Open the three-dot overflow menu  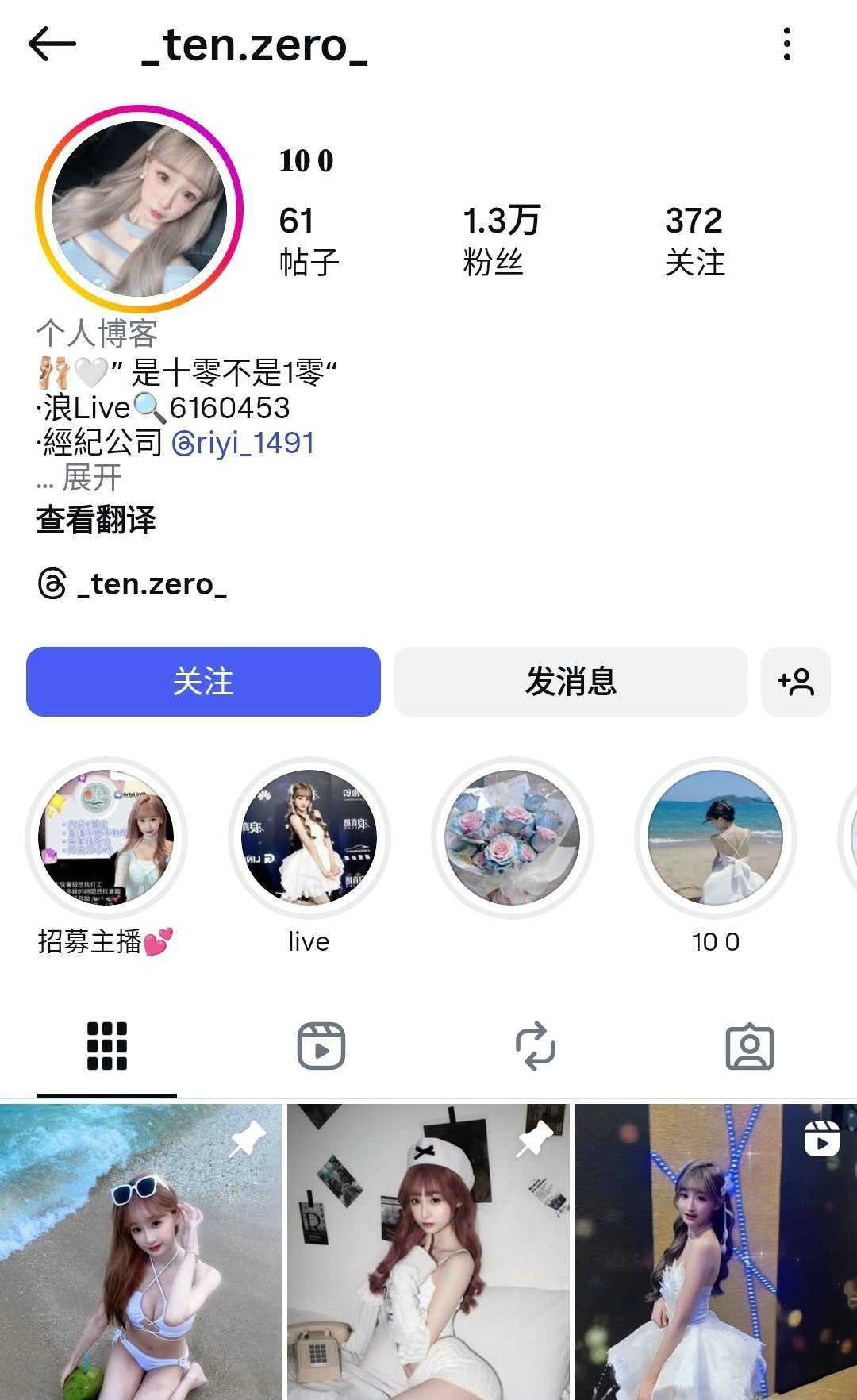786,44
